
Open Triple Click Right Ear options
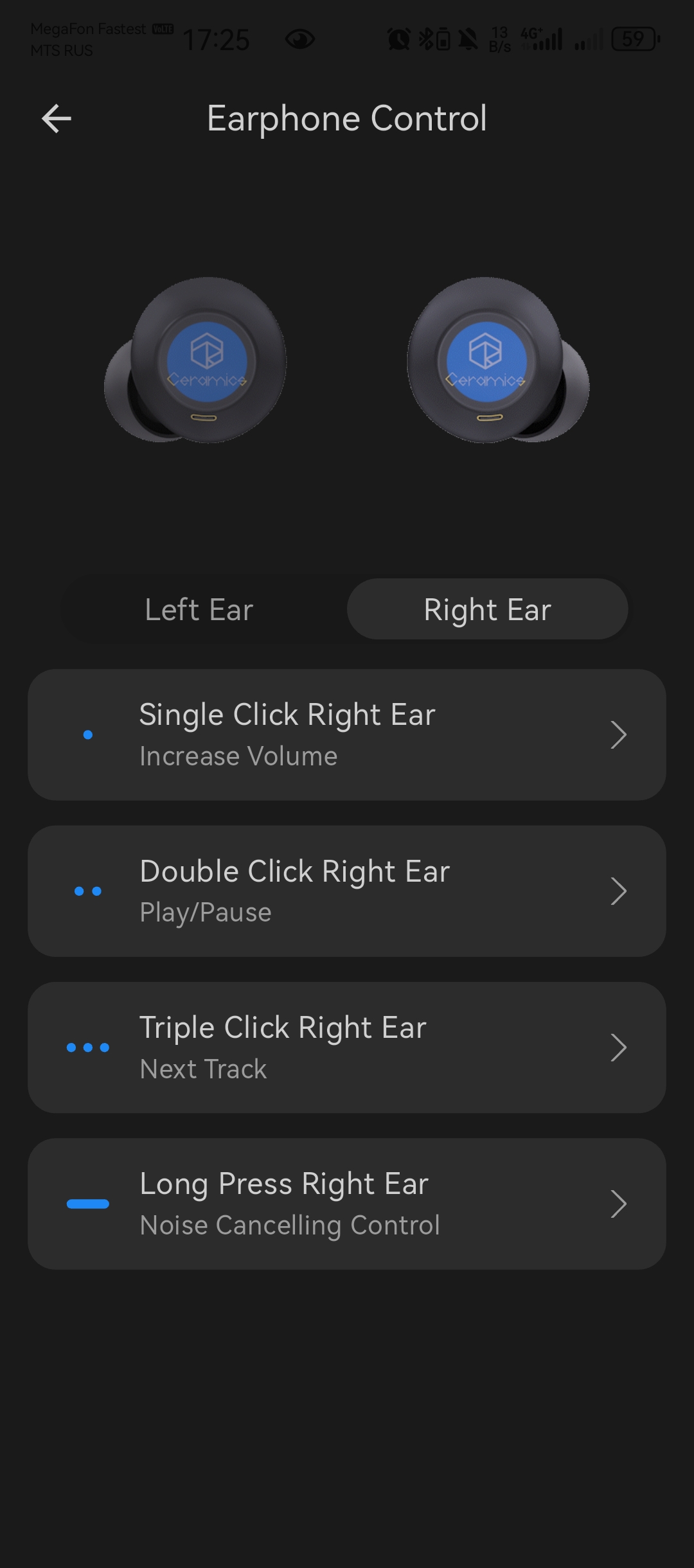347,1047
